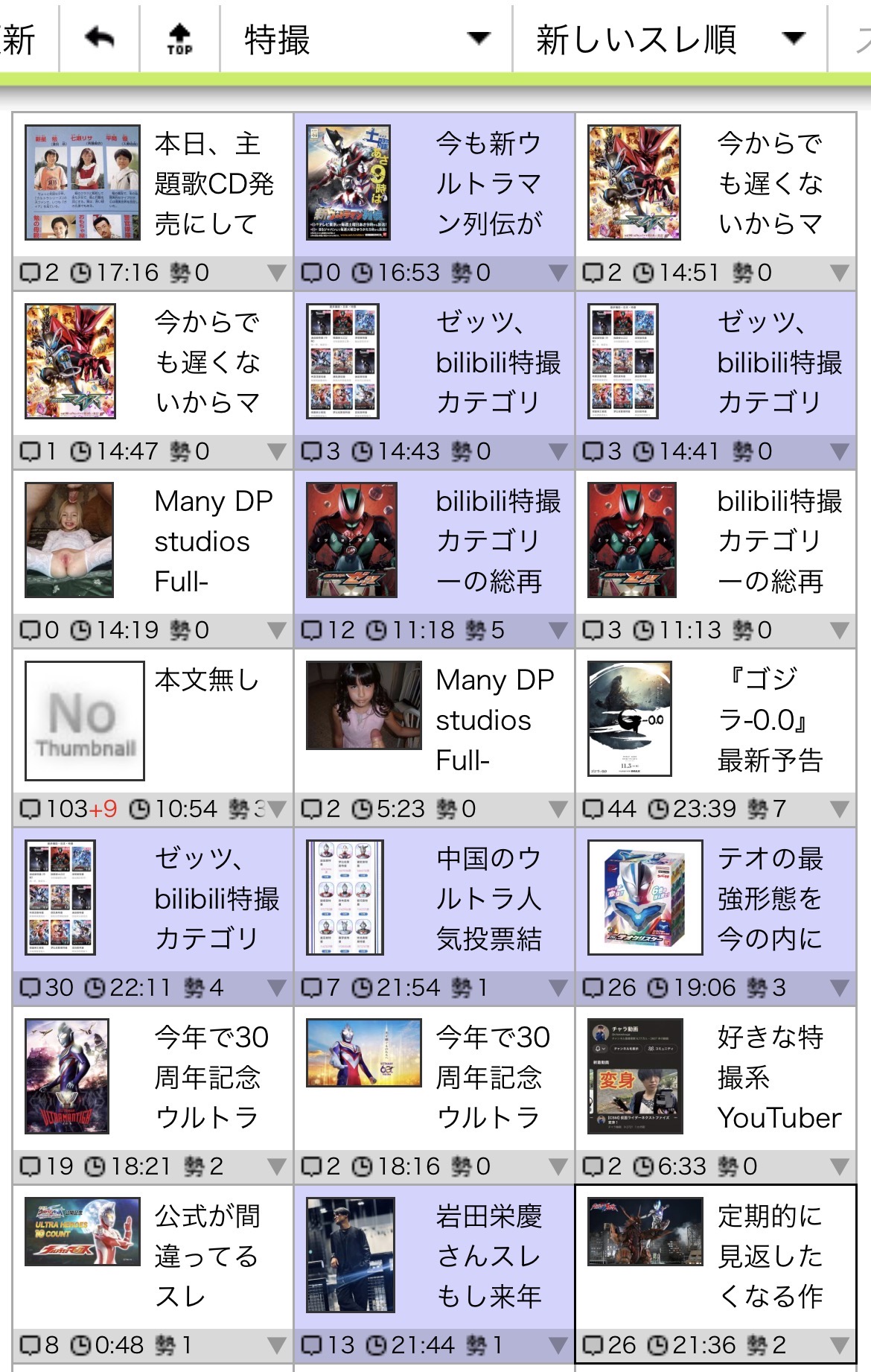Open the 特撮 board dropdown
Image resolution: width=871 pixels, height=1372 pixels.
[366, 39]
